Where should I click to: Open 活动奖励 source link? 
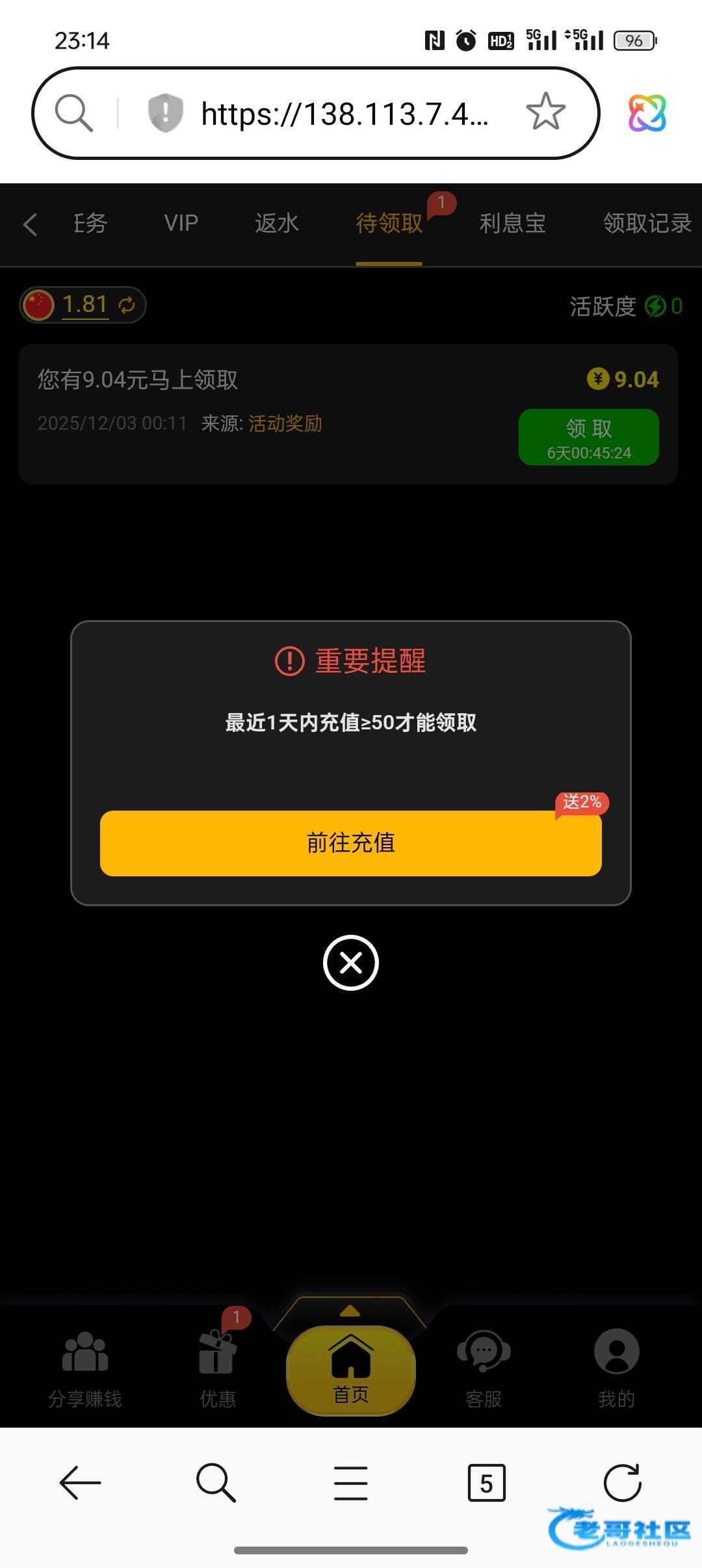point(285,424)
